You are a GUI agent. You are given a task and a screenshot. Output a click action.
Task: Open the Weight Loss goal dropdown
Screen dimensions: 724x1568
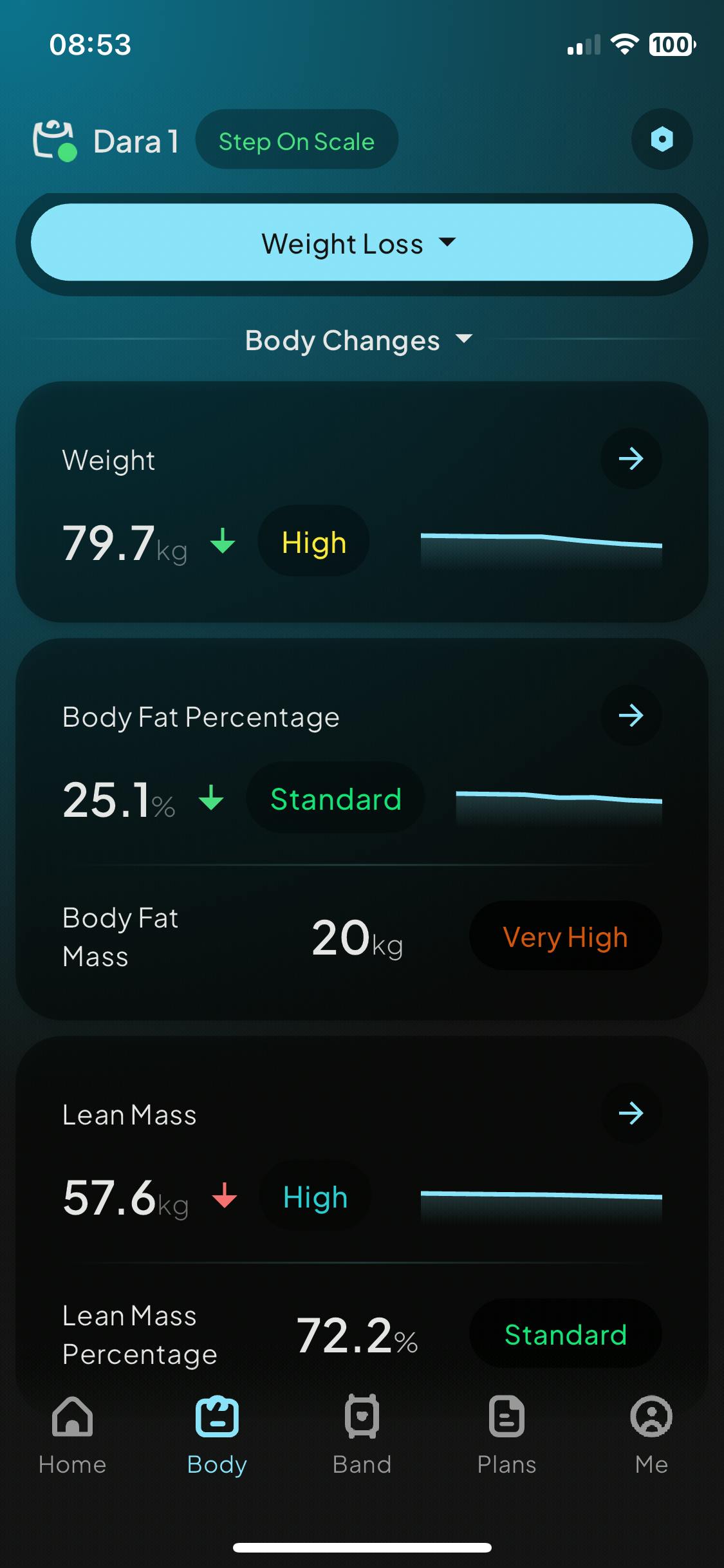pyautogui.click(x=362, y=243)
